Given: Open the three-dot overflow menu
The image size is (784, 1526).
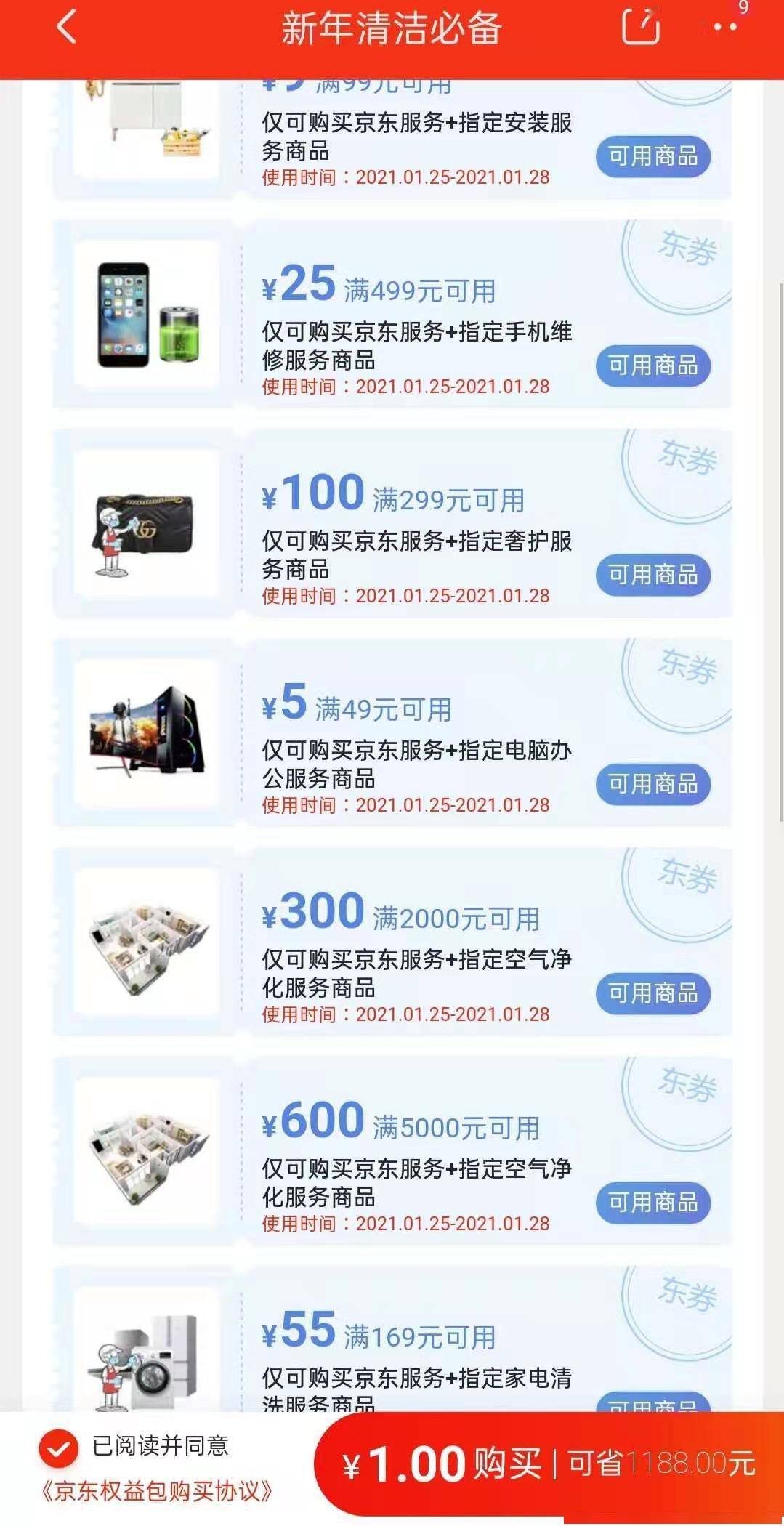Looking at the screenshot, I should tap(724, 28).
